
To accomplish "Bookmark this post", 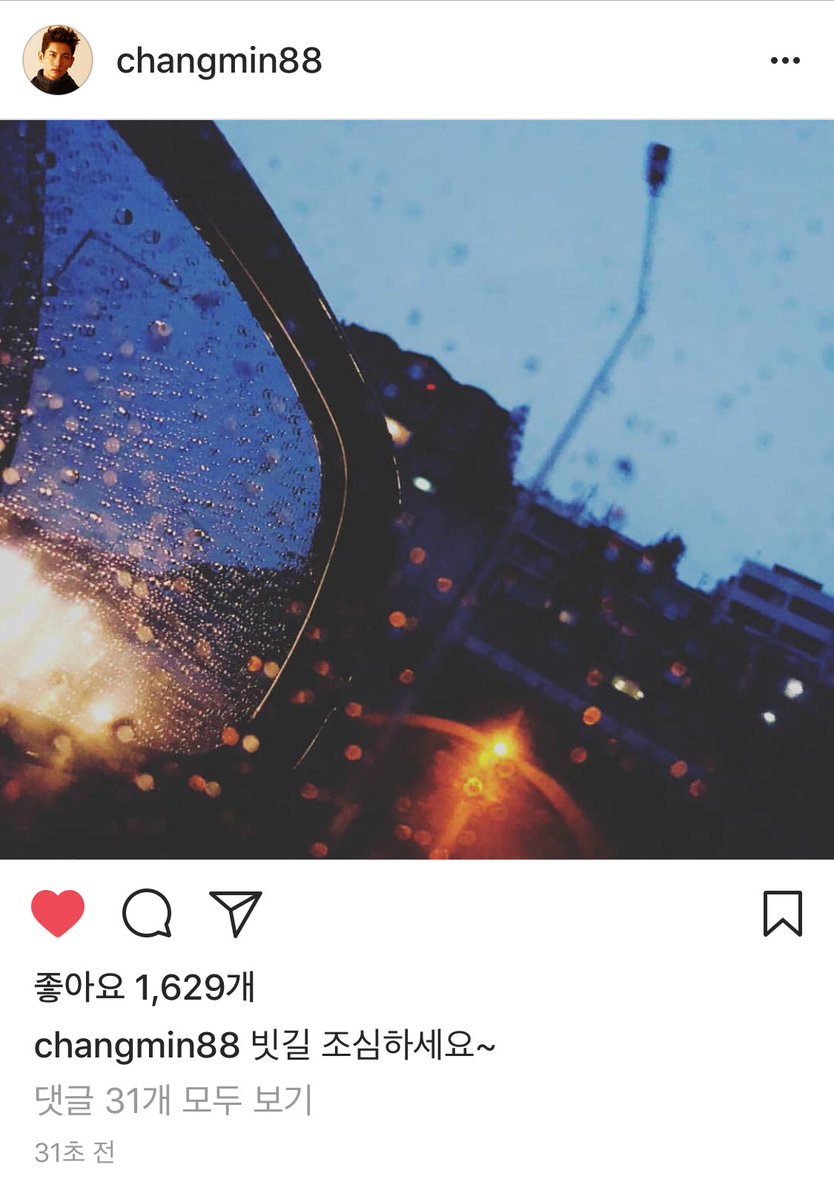I will click(782, 913).
